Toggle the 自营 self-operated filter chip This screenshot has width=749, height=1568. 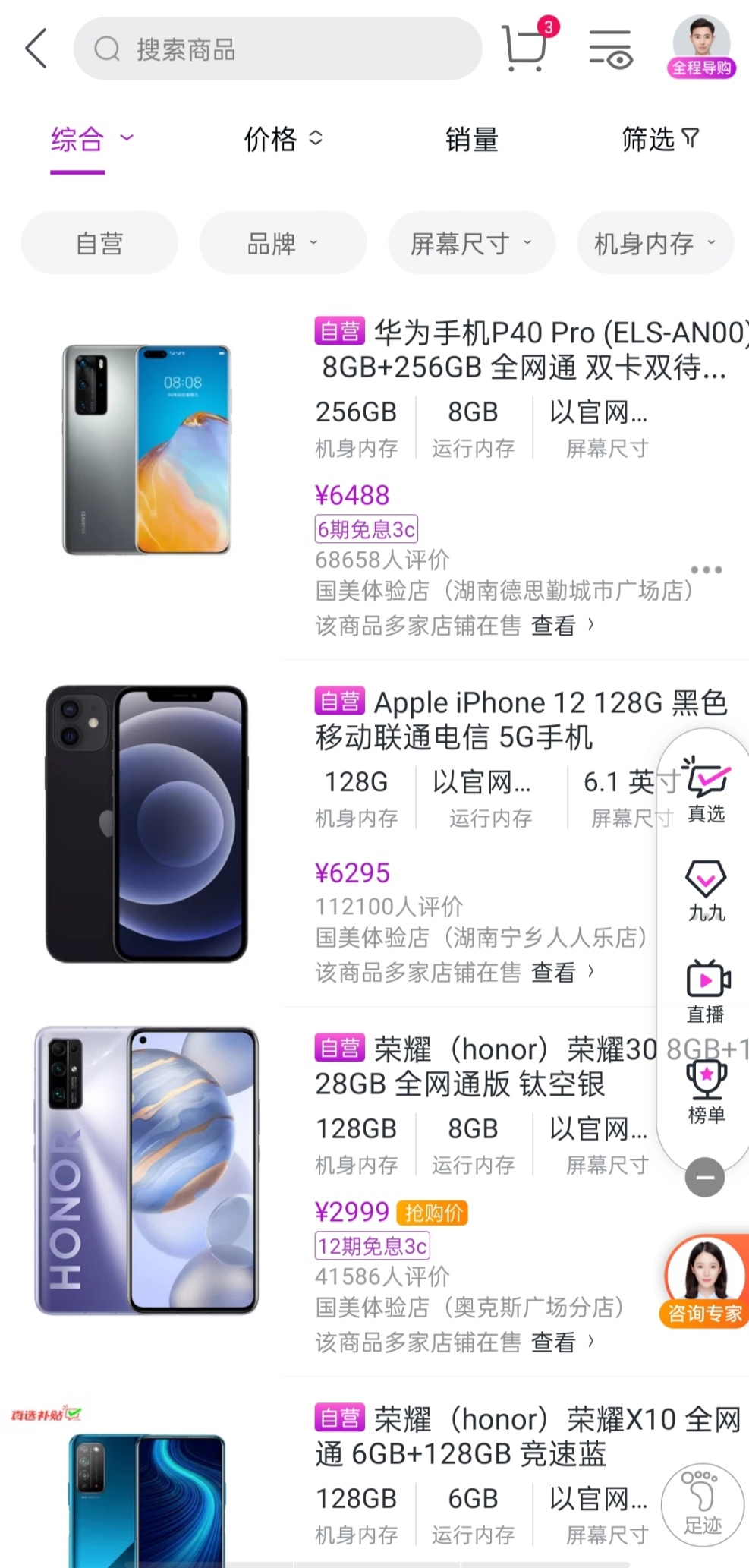pos(99,242)
